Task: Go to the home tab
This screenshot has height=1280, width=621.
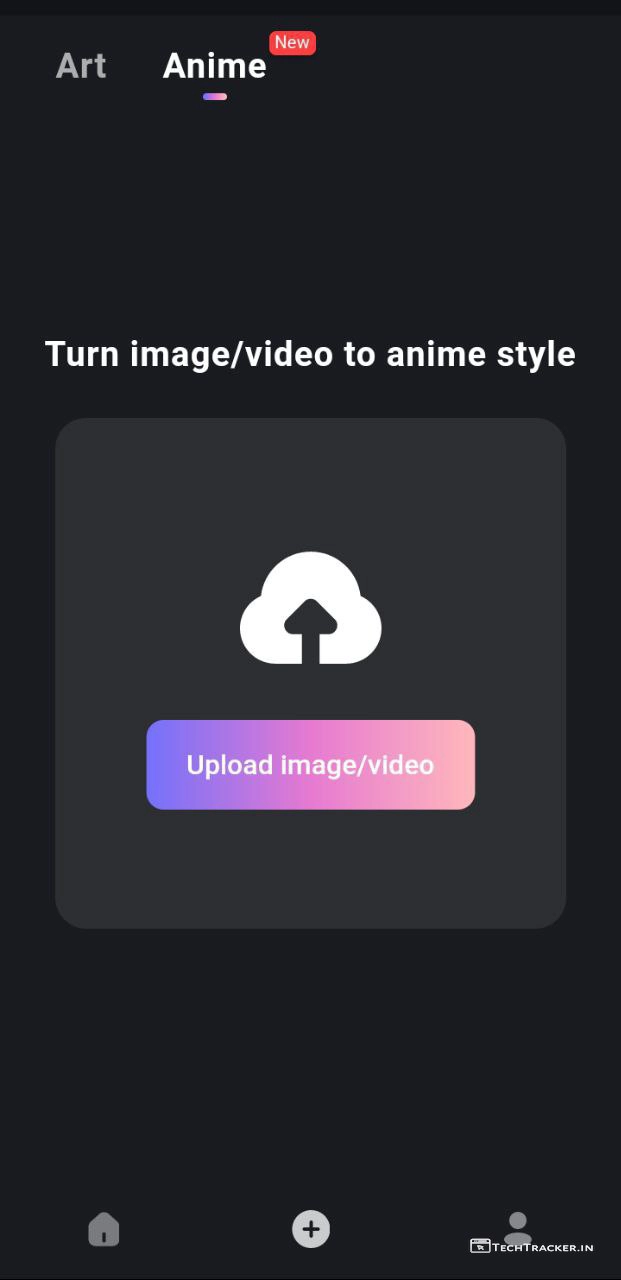Action: click(x=104, y=1229)
